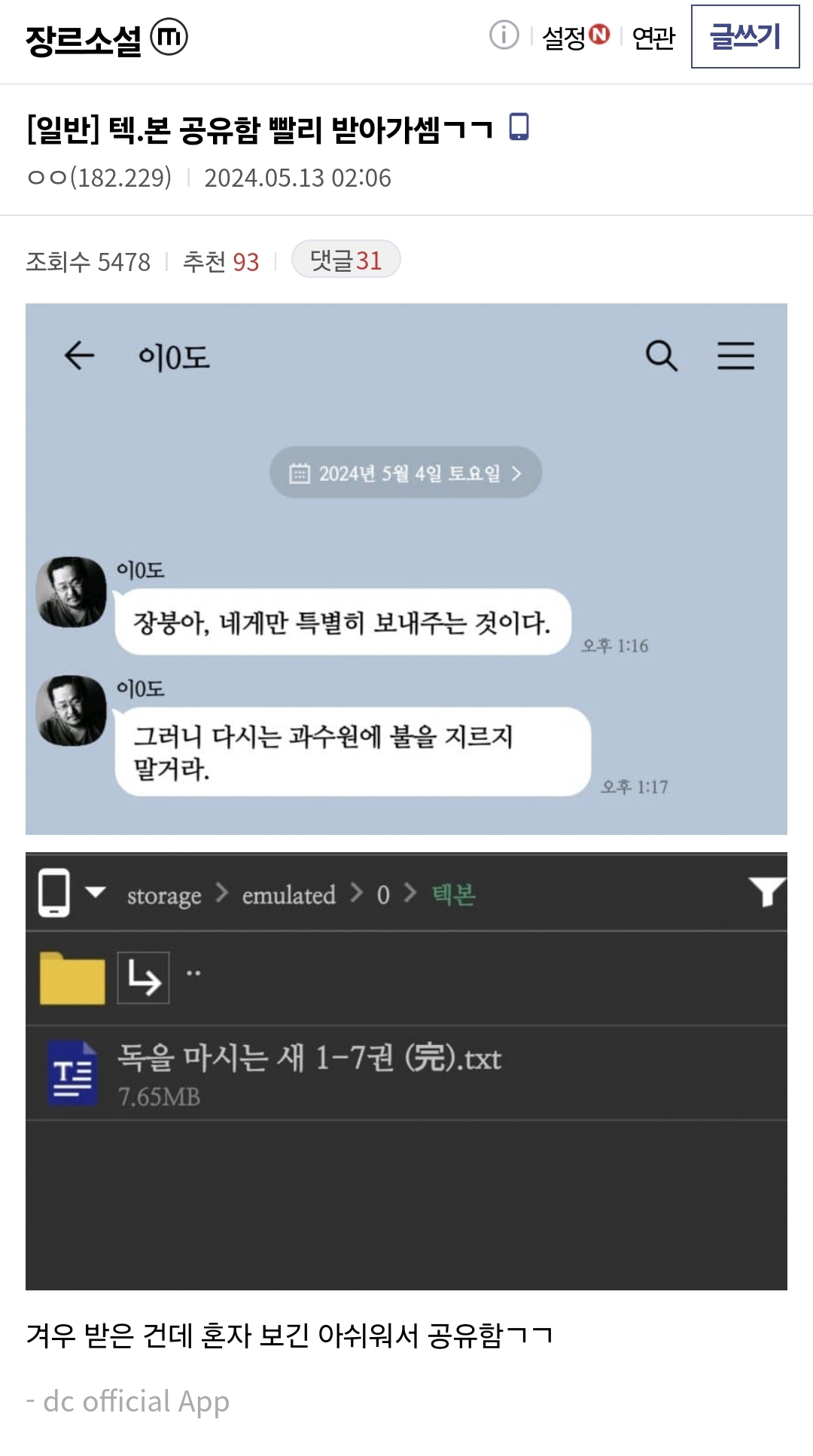
Task: Open the 장르소설 gallery home
Action: [x=83, y=38]
